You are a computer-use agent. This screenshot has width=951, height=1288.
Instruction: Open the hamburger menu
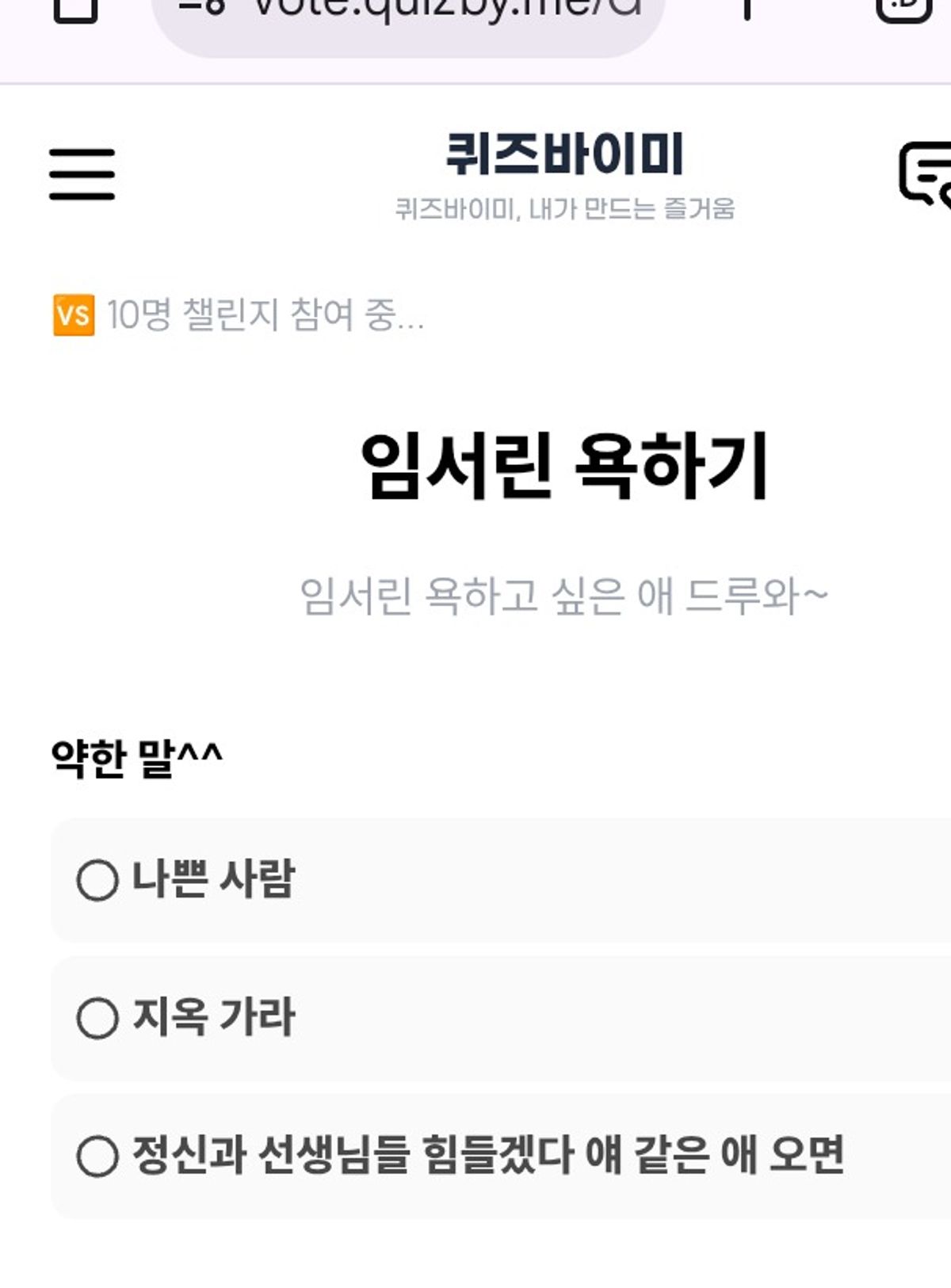[x=82, y=173]
